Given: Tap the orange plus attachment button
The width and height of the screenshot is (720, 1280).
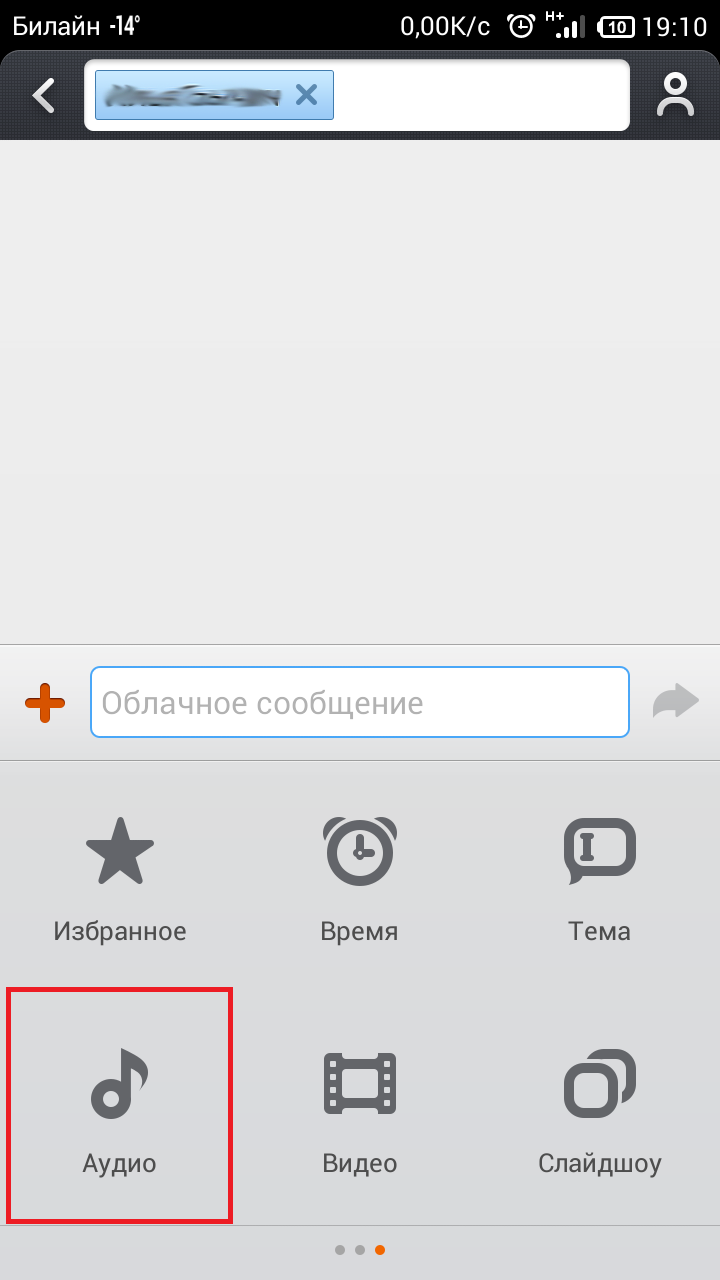Looking at the screenshot, I should point(45,703).
